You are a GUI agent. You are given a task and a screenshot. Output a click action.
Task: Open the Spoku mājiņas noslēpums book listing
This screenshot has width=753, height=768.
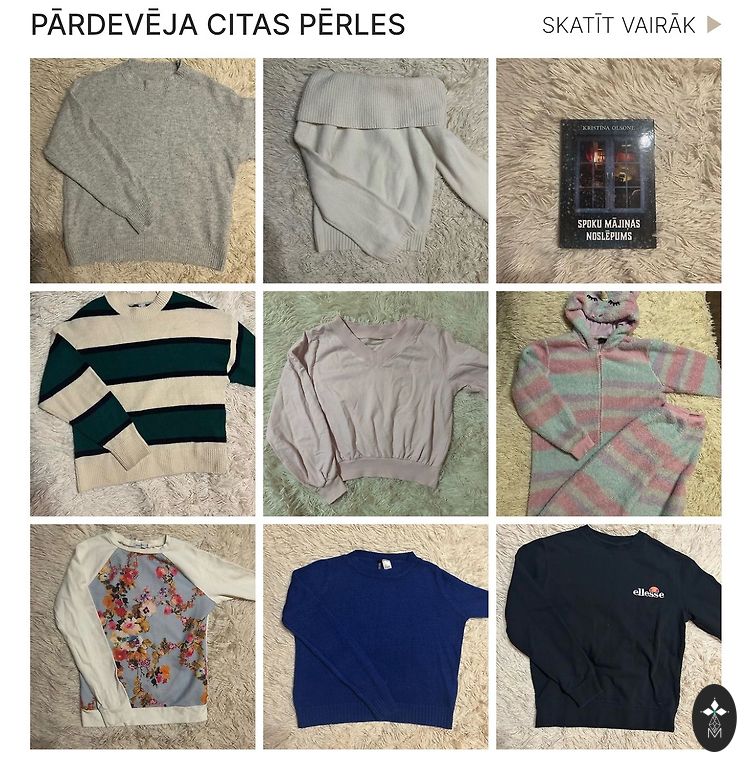click(608, 170)
